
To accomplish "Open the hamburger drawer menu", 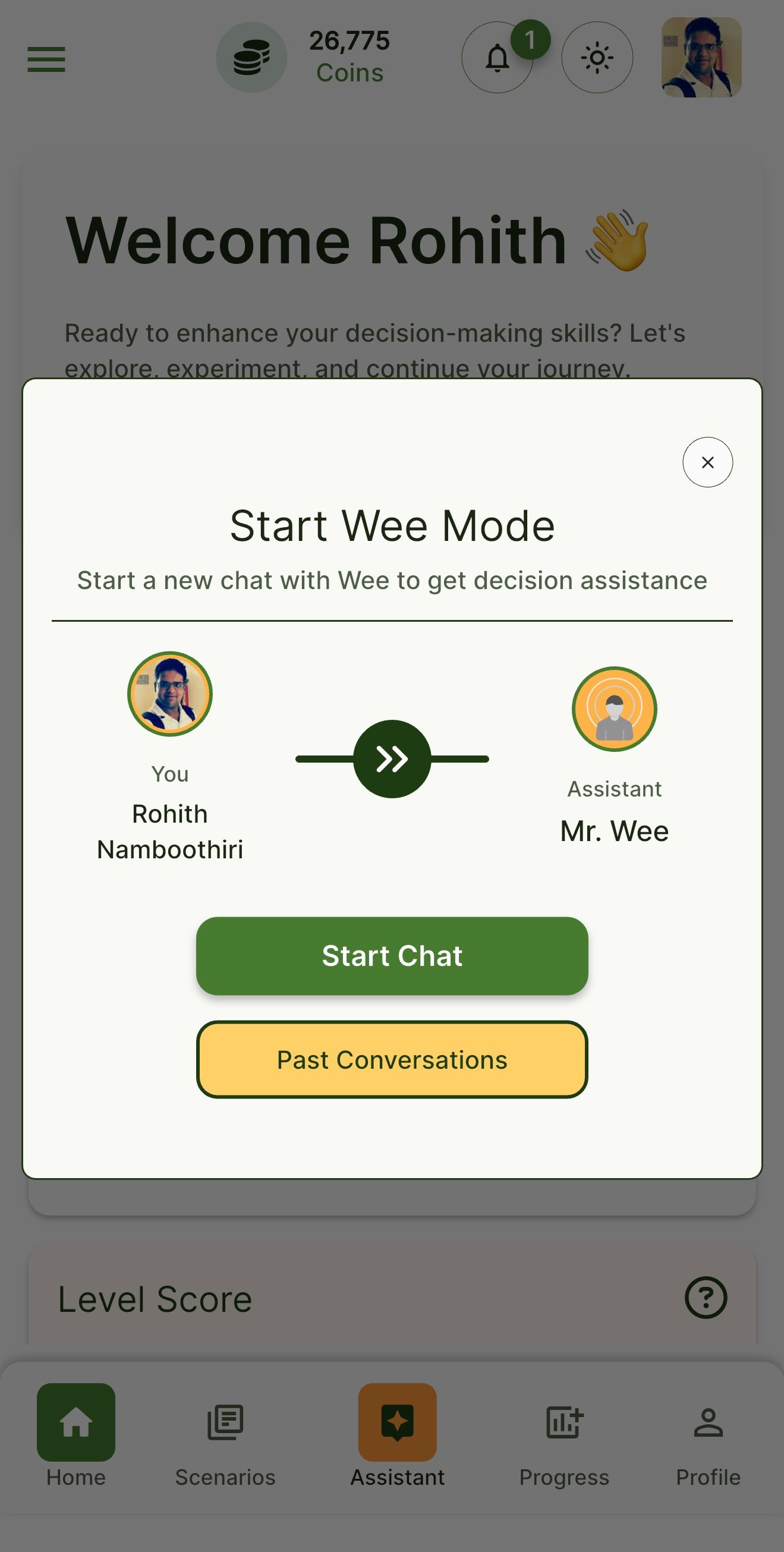I will pyautogui.click(x=46, y=59).
